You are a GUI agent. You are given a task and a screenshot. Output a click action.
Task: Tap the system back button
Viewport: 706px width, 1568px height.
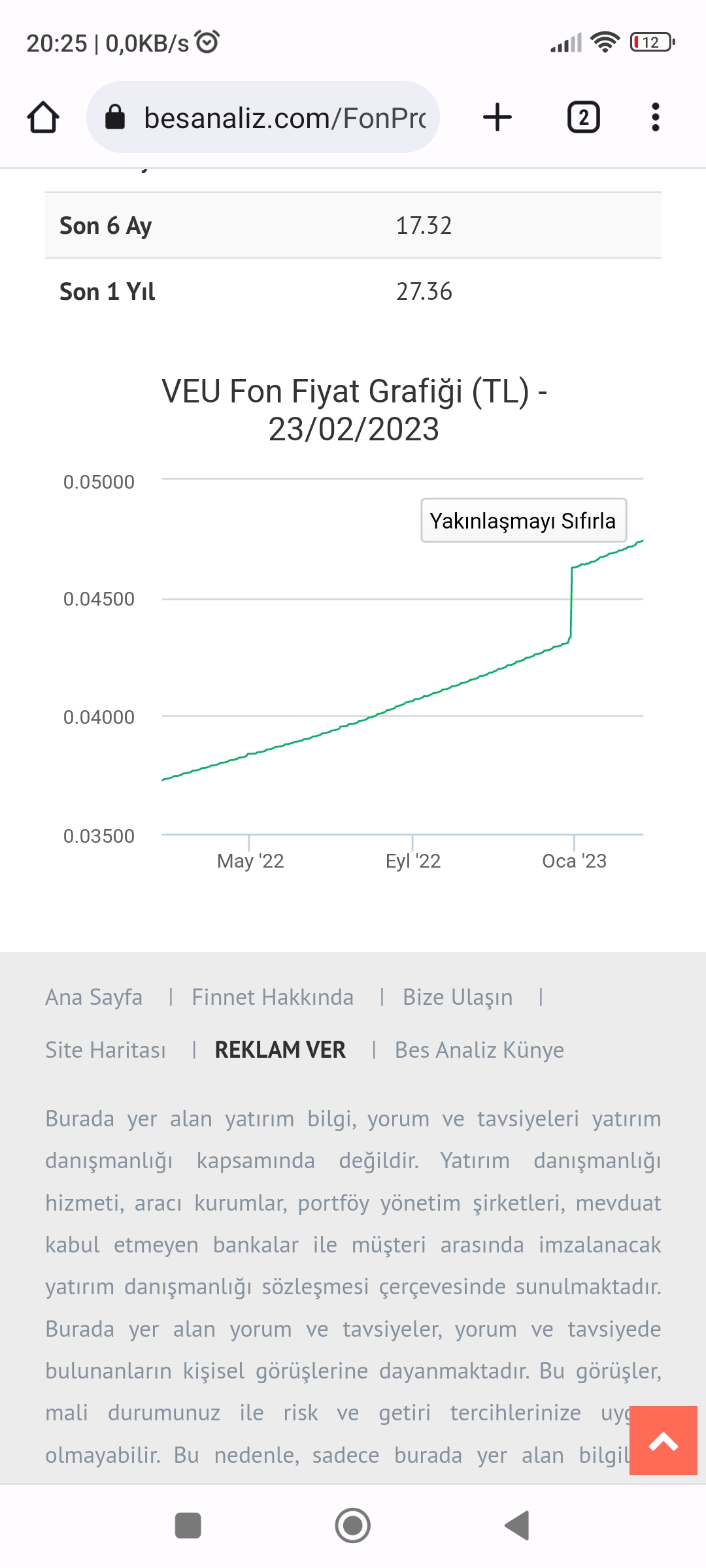click(517, 1526)
